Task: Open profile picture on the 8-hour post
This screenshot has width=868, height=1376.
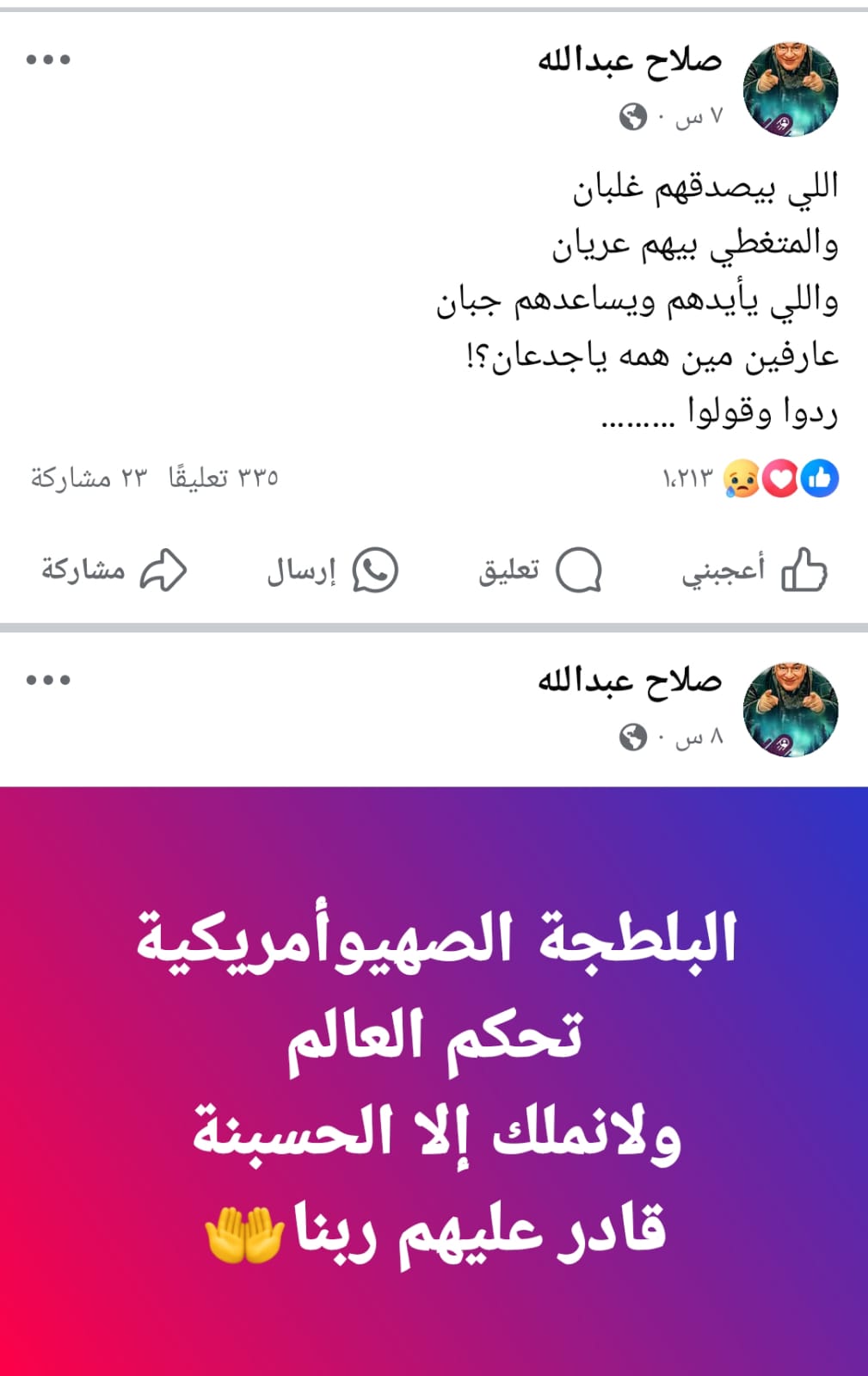Action: pyautogui.click(x=790, y=710)
